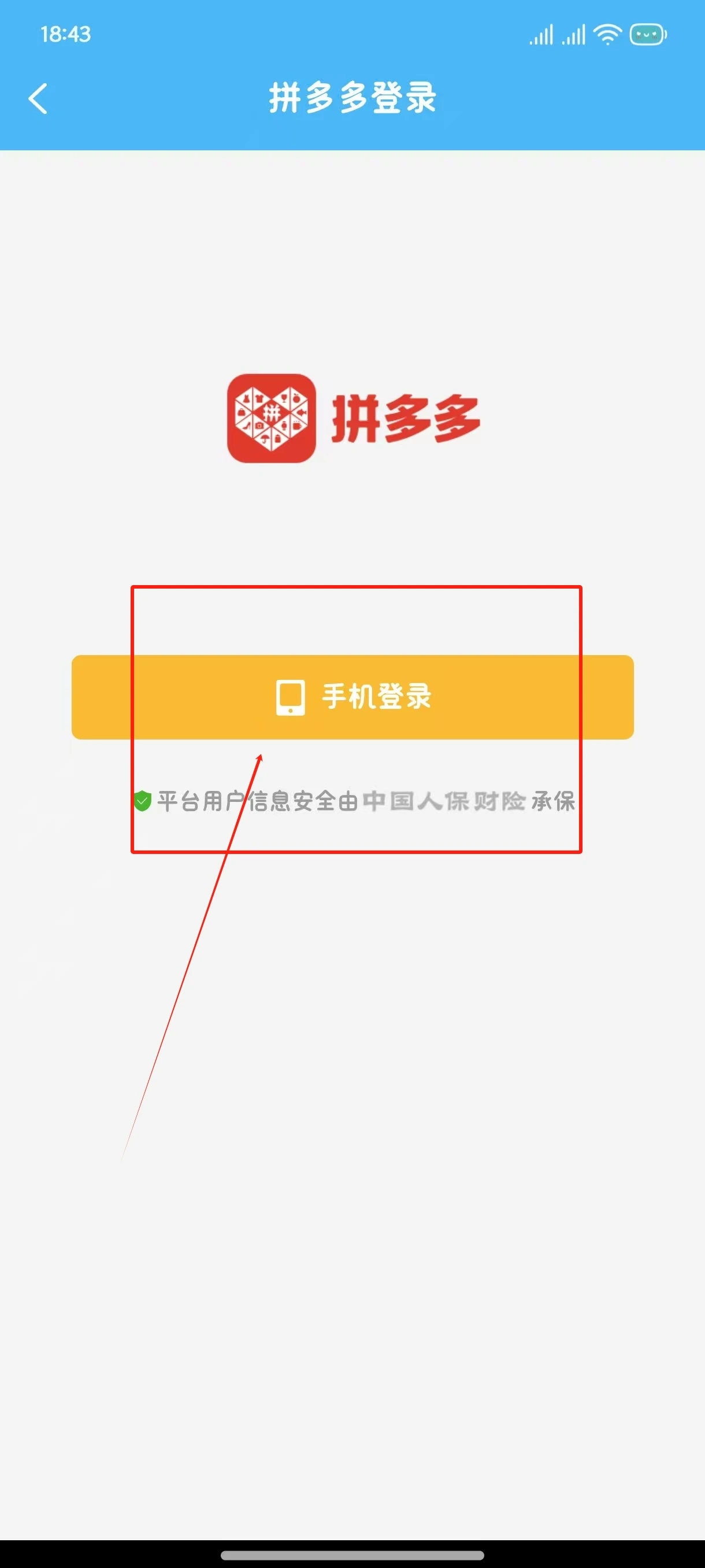The height and width of the screenshot is (1568, 705).
Task: Go back using the top-left arrow
Action: point(38,99)
